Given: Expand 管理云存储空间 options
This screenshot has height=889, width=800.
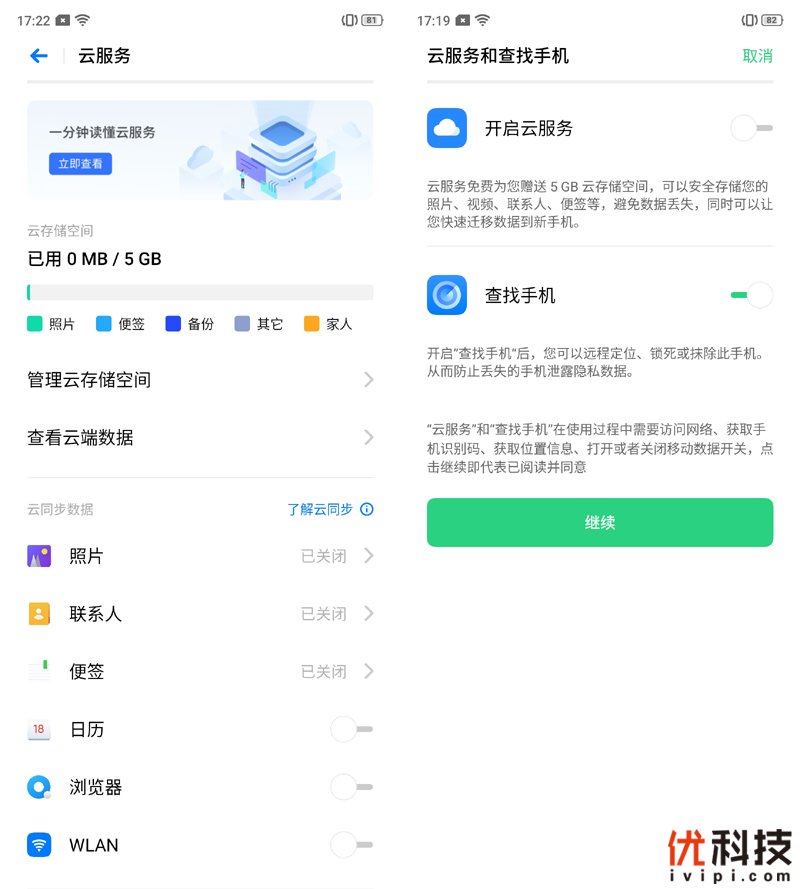Looking at the screenshot, I should (x=200, y=379).
